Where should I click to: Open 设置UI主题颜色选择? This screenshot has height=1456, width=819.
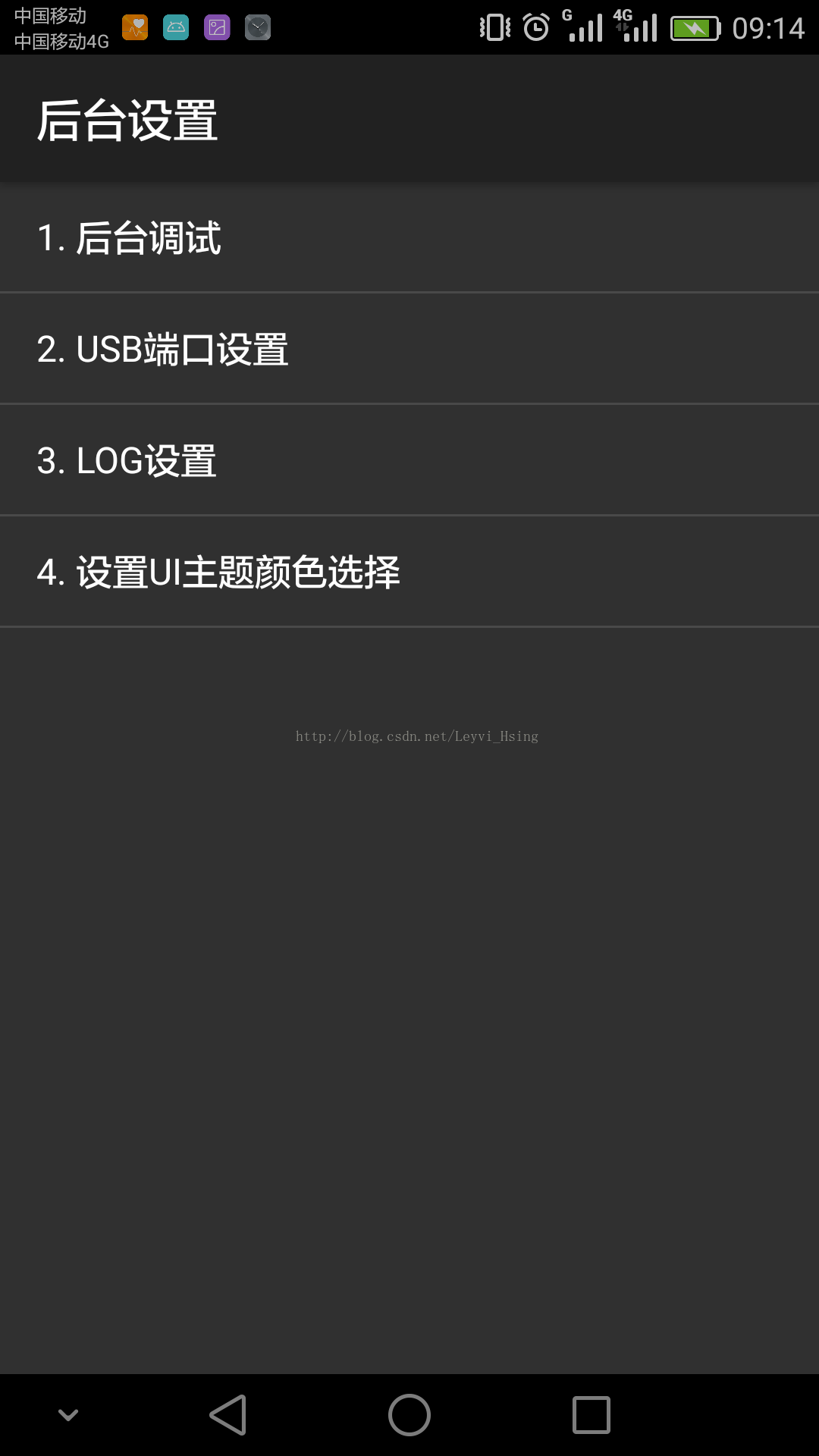tap(409, 572)
